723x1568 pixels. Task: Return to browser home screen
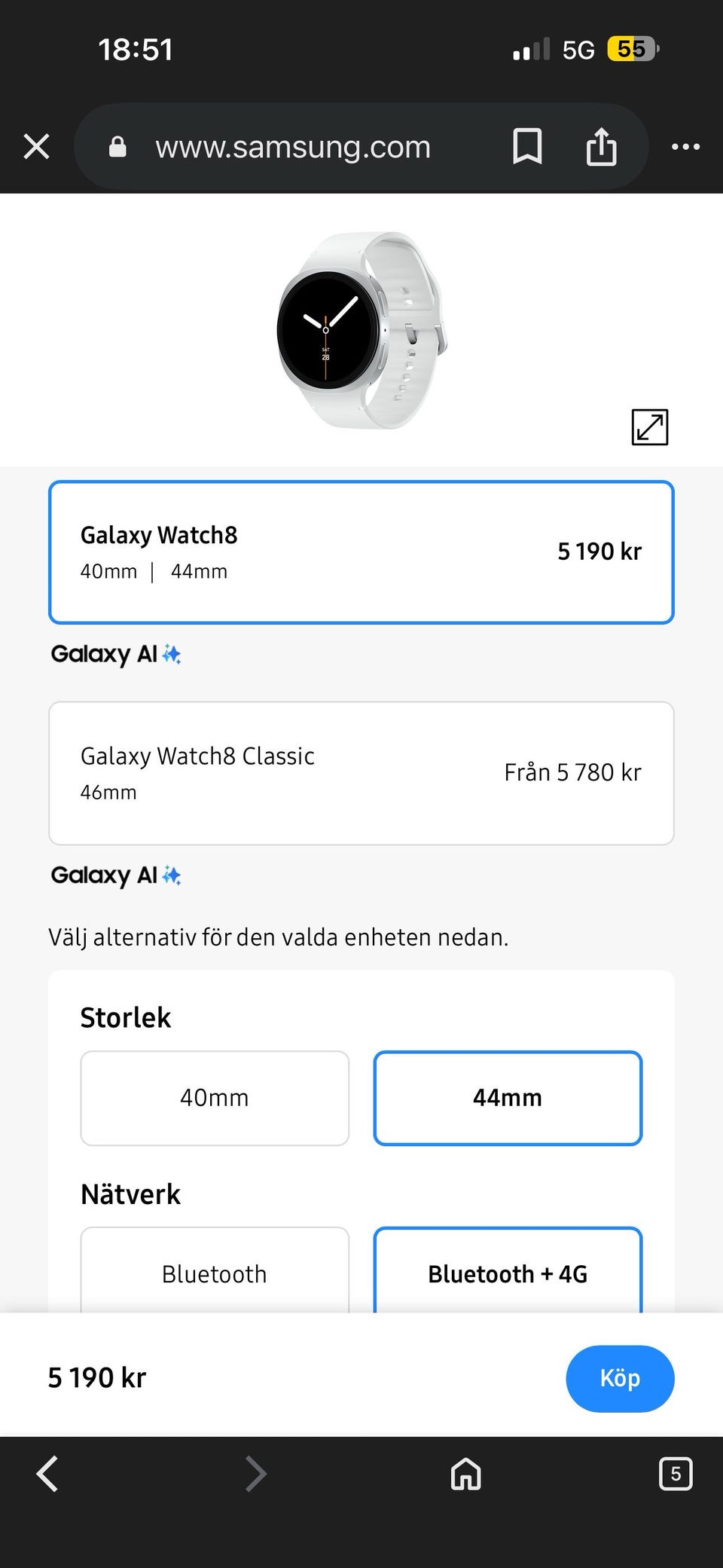click(x=465, y=1475)
